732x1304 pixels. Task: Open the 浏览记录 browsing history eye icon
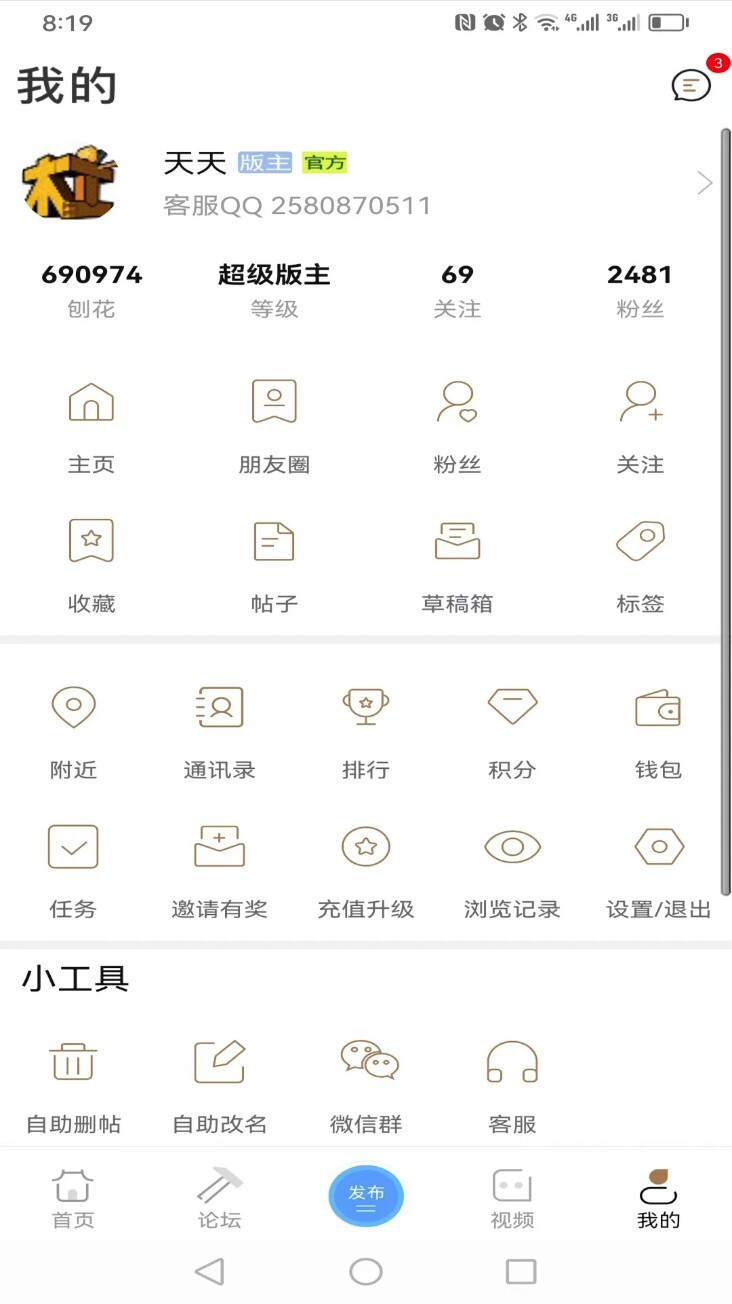(x=512, y=847)
